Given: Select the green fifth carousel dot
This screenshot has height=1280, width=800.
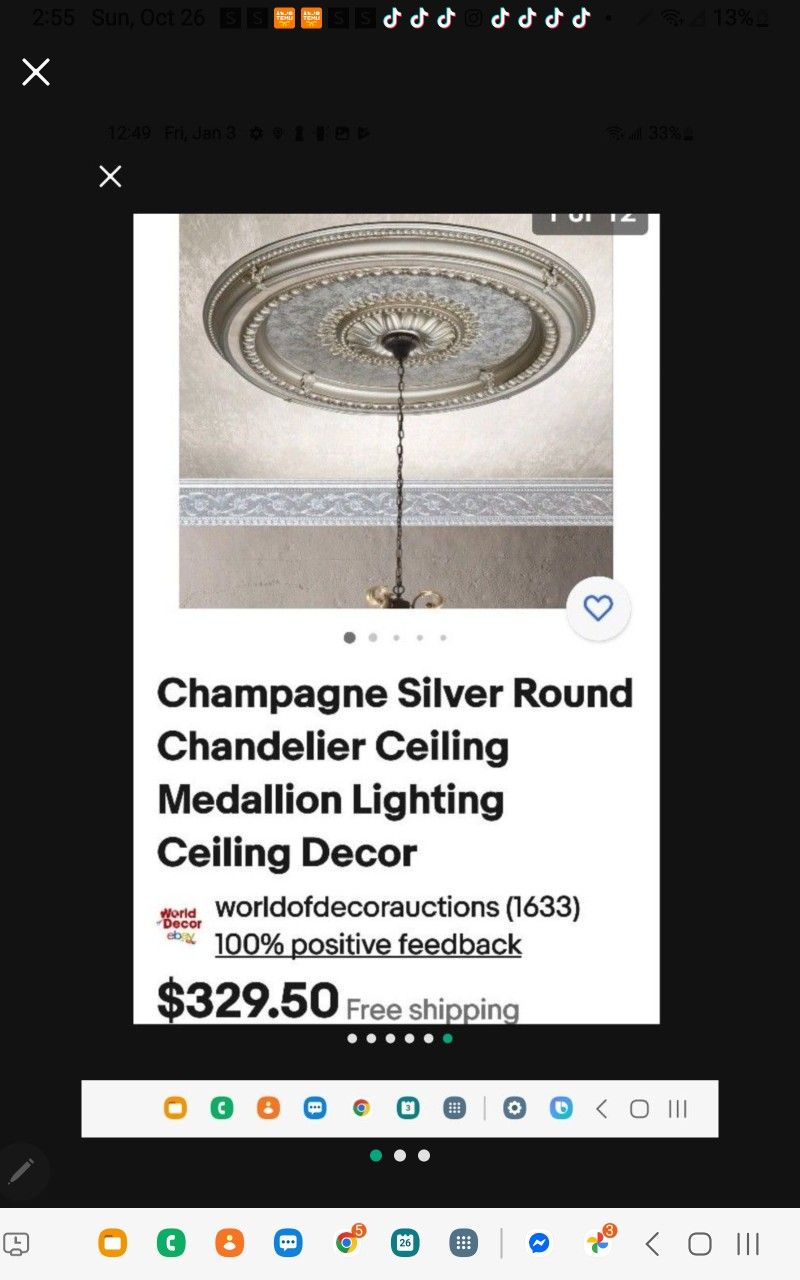Looking at the screenshot, I should pyautogui.click(x=448, y=1039).
